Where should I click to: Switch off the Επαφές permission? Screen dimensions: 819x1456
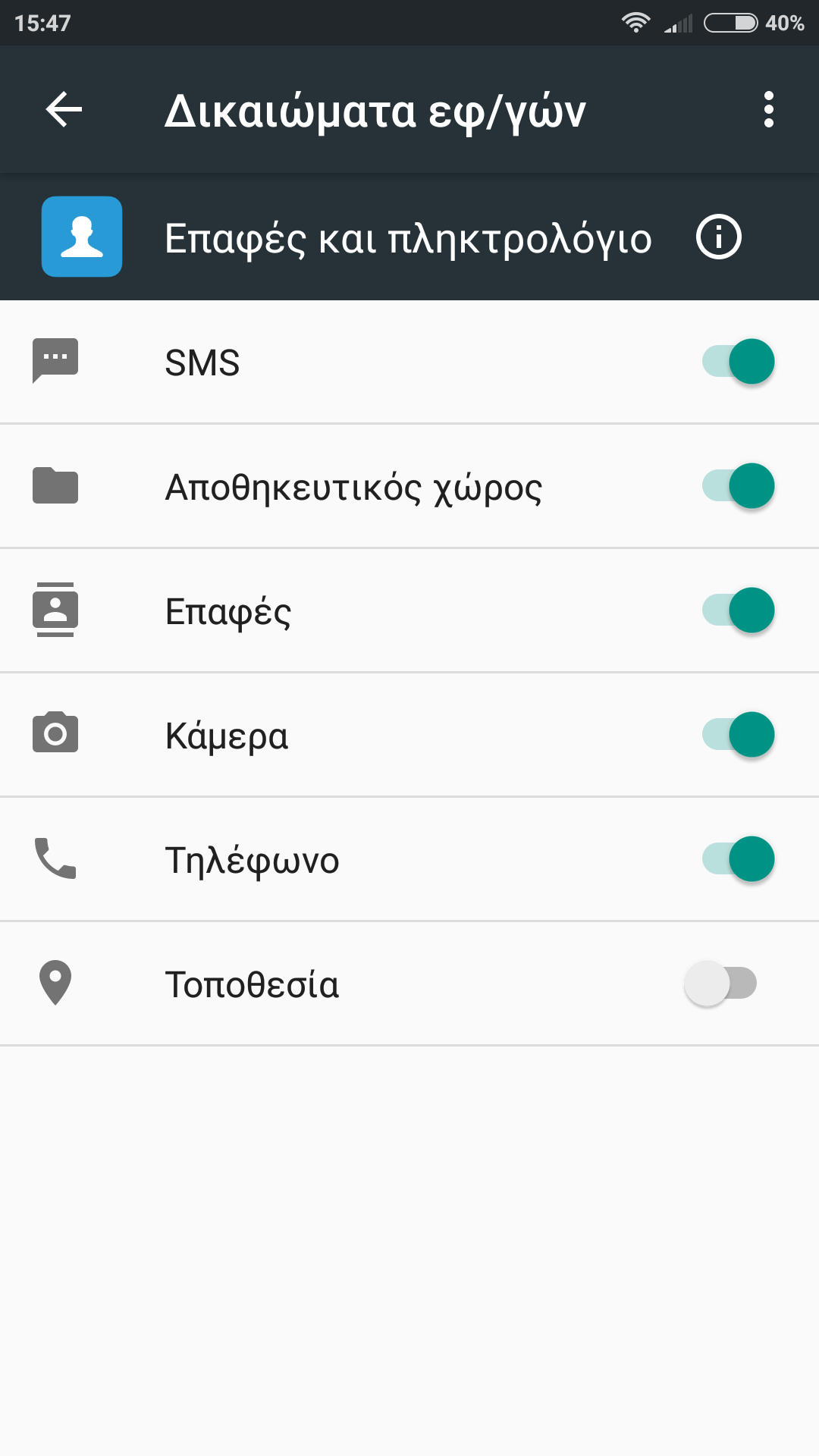738,610
